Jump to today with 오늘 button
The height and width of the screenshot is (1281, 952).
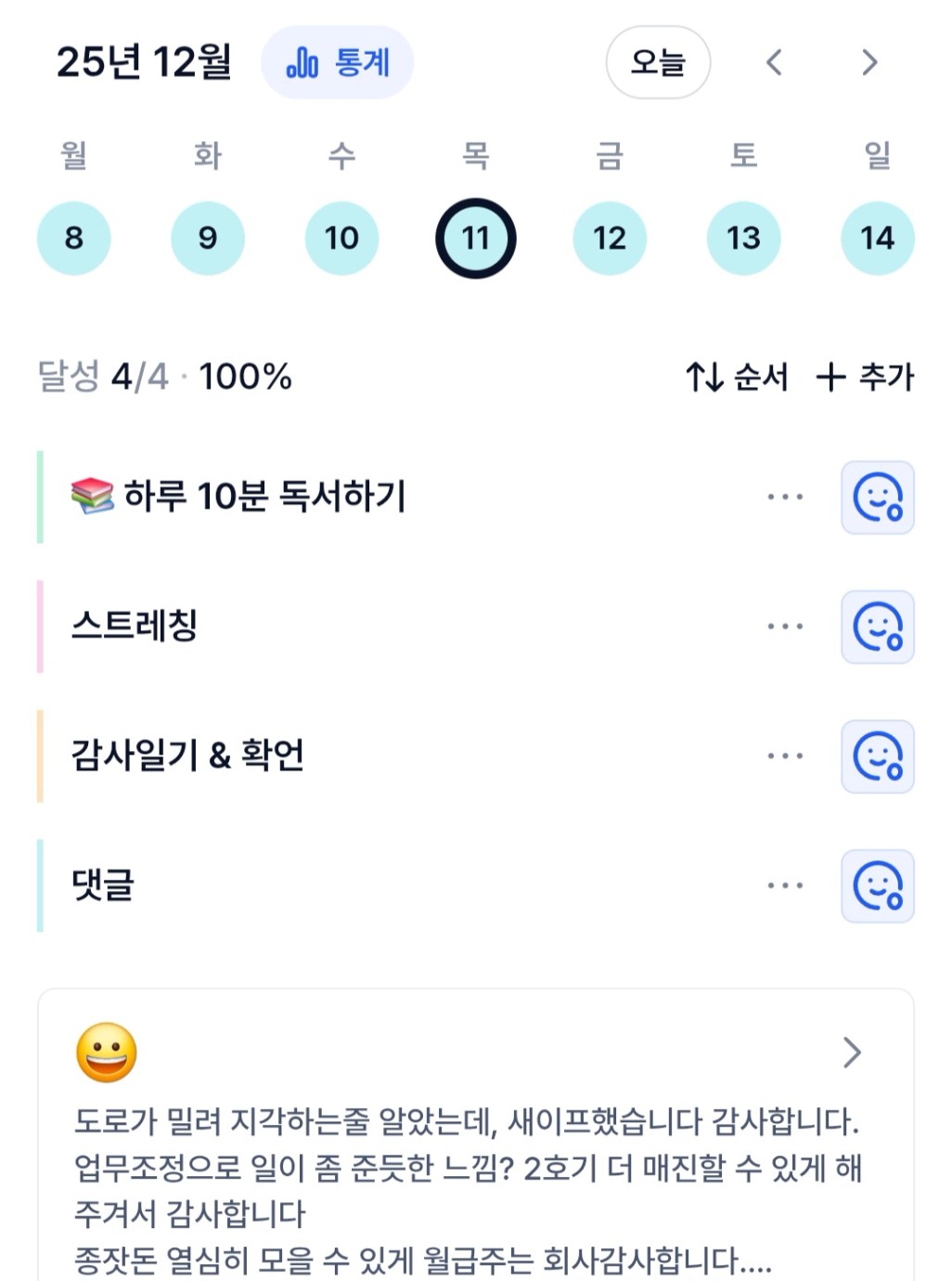658,63
